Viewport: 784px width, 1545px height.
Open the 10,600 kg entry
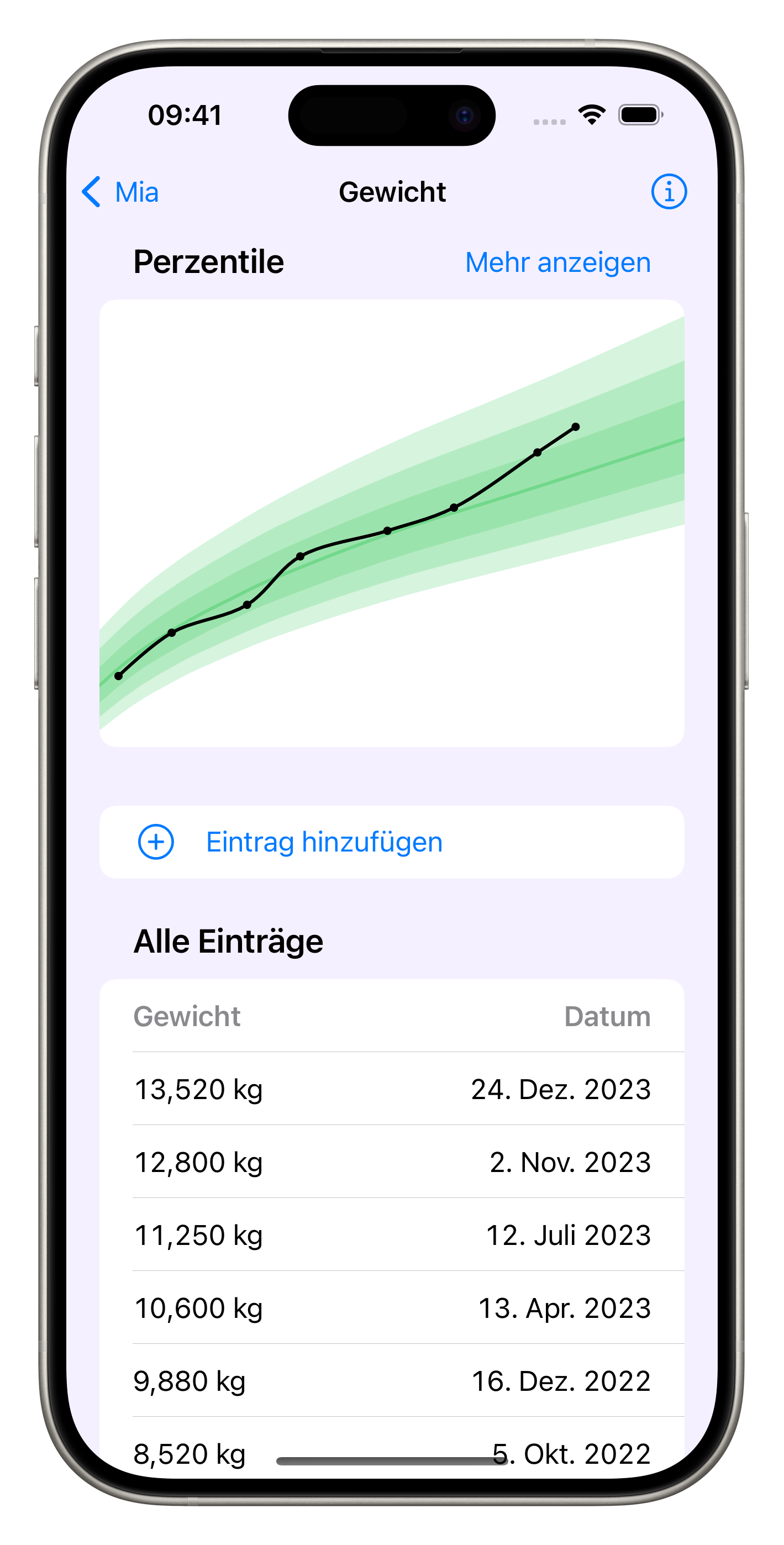392,1307
